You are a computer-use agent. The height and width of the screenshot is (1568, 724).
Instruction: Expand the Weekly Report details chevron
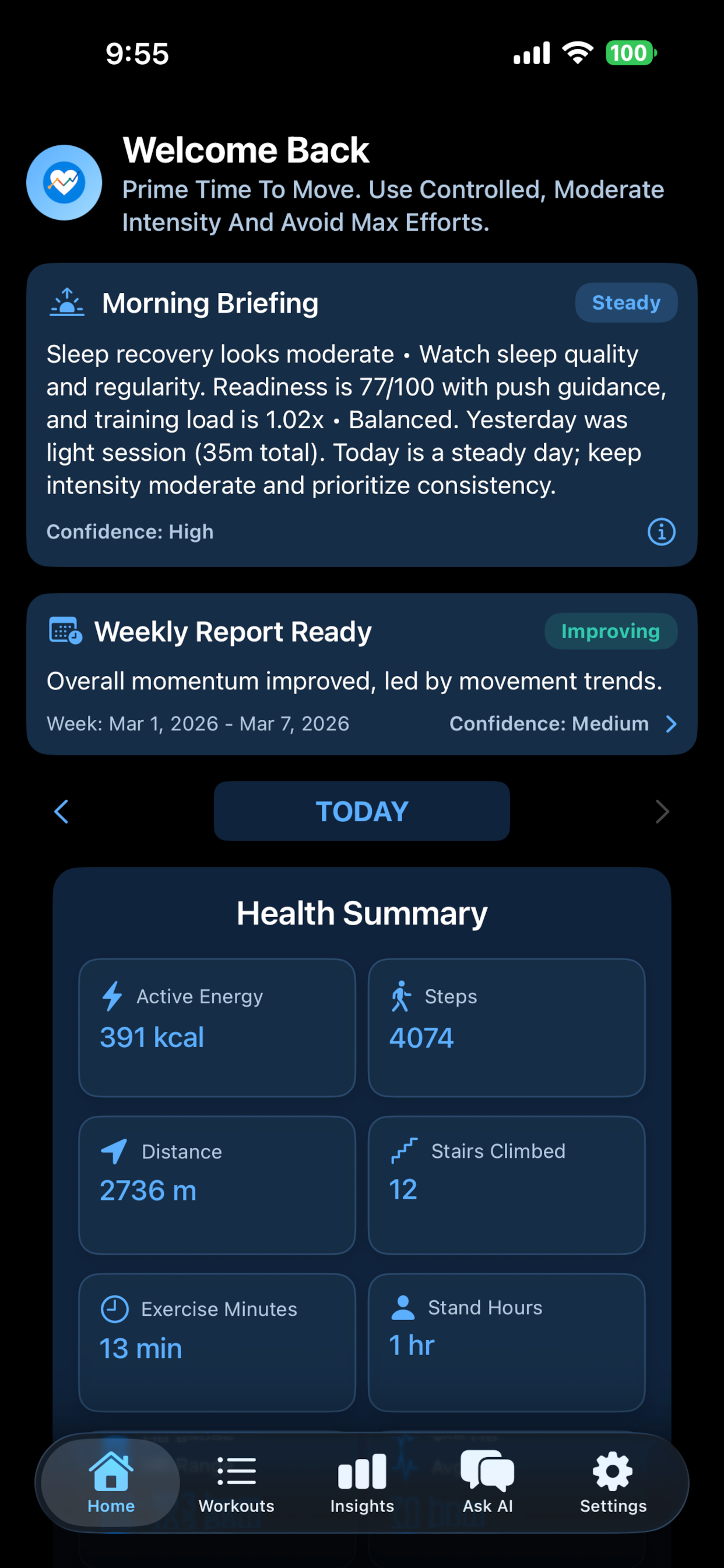(671, 724)
